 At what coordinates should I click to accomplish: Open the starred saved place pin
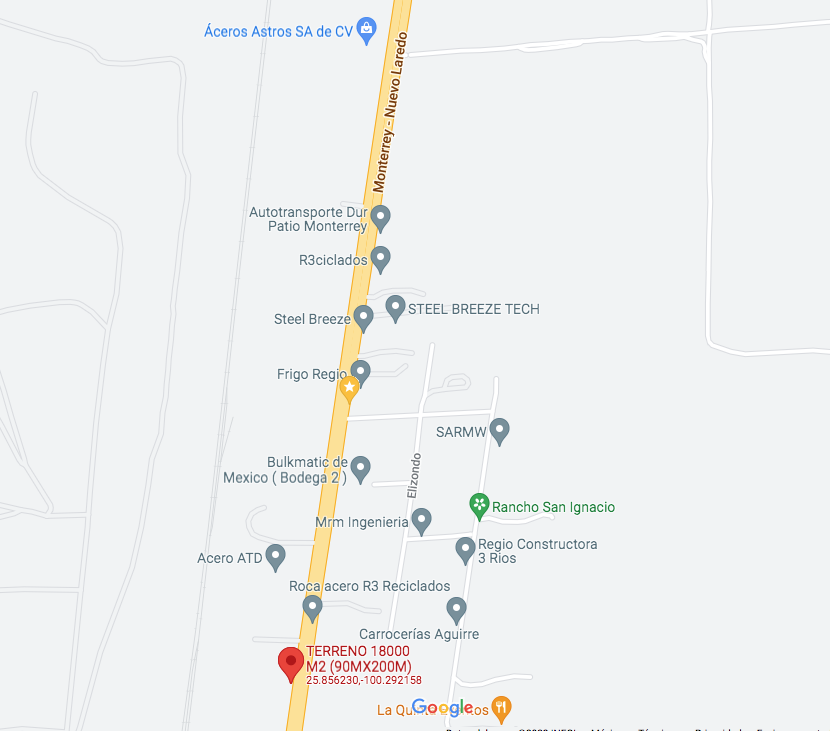click(349, 388)
